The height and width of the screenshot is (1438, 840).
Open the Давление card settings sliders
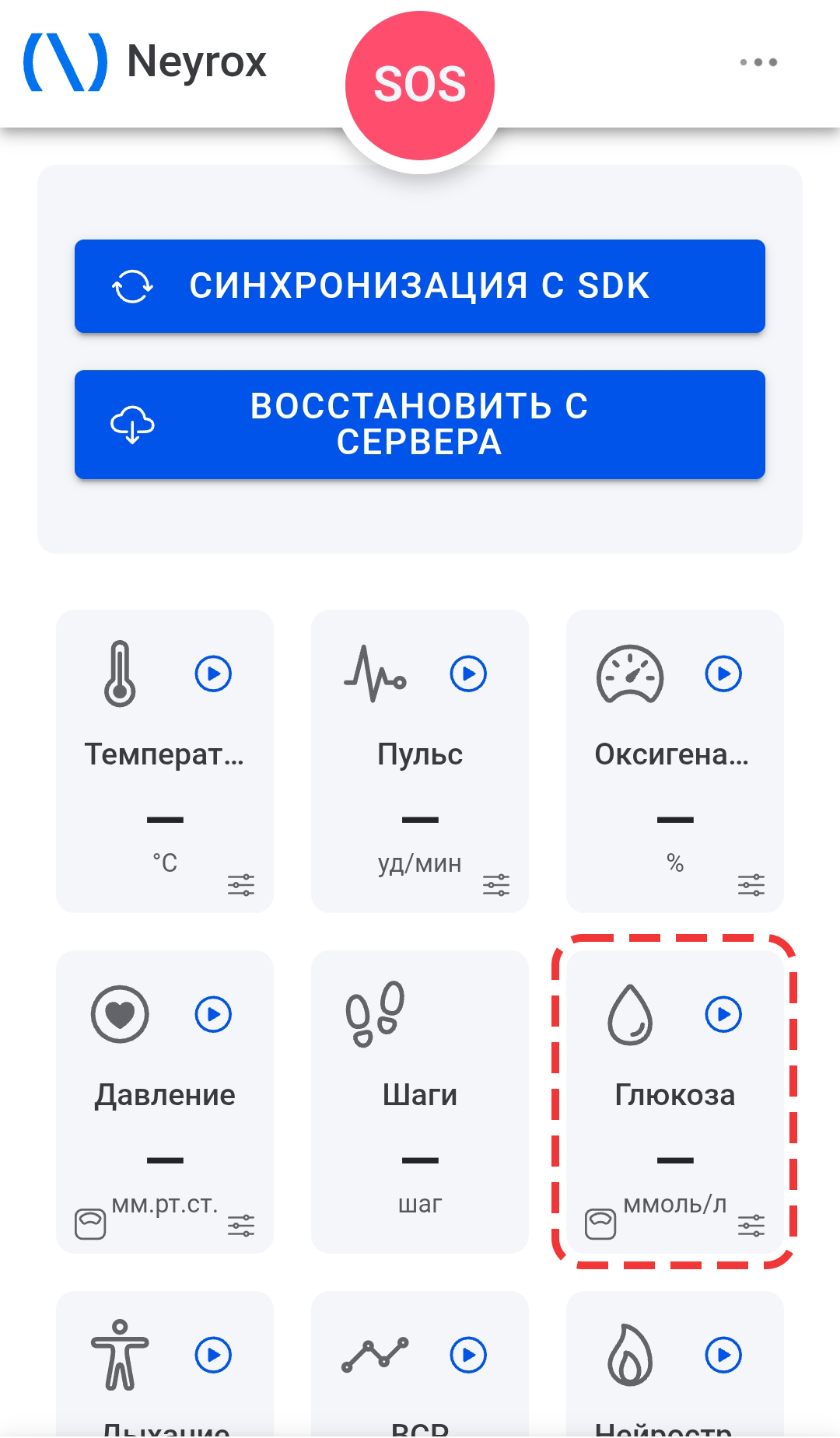click(x=241, y=1225)
